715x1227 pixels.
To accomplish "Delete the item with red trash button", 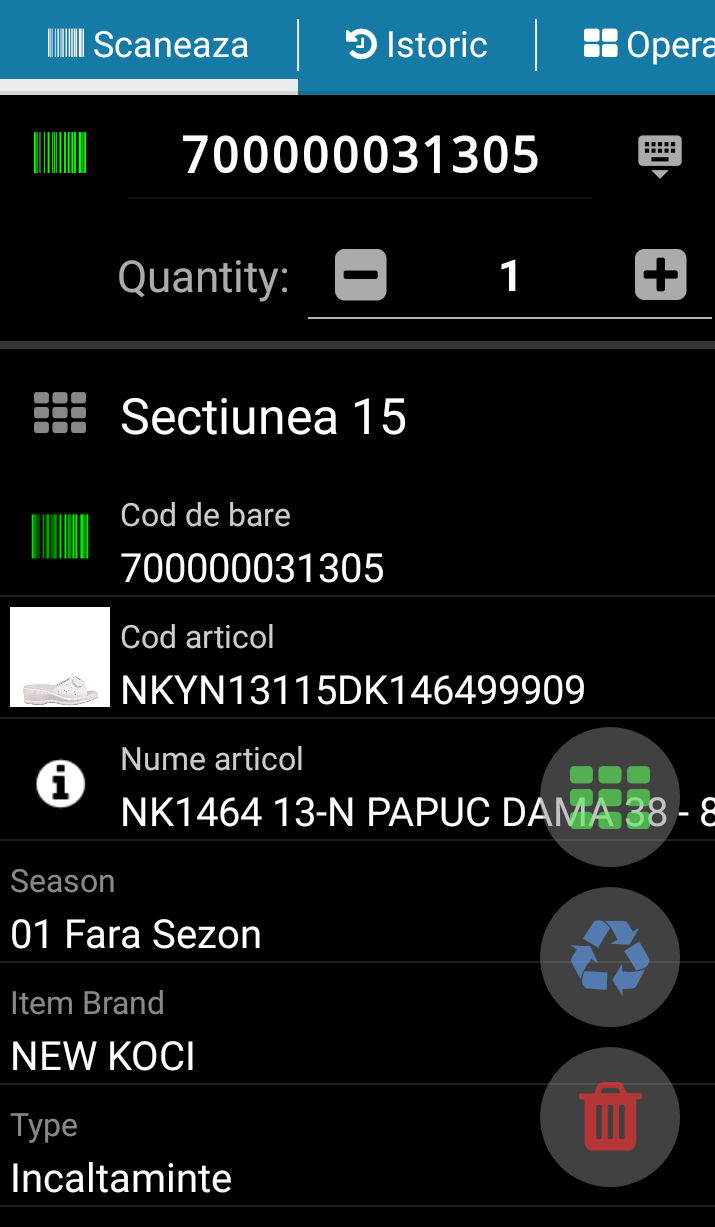I will click(610, 1117).
